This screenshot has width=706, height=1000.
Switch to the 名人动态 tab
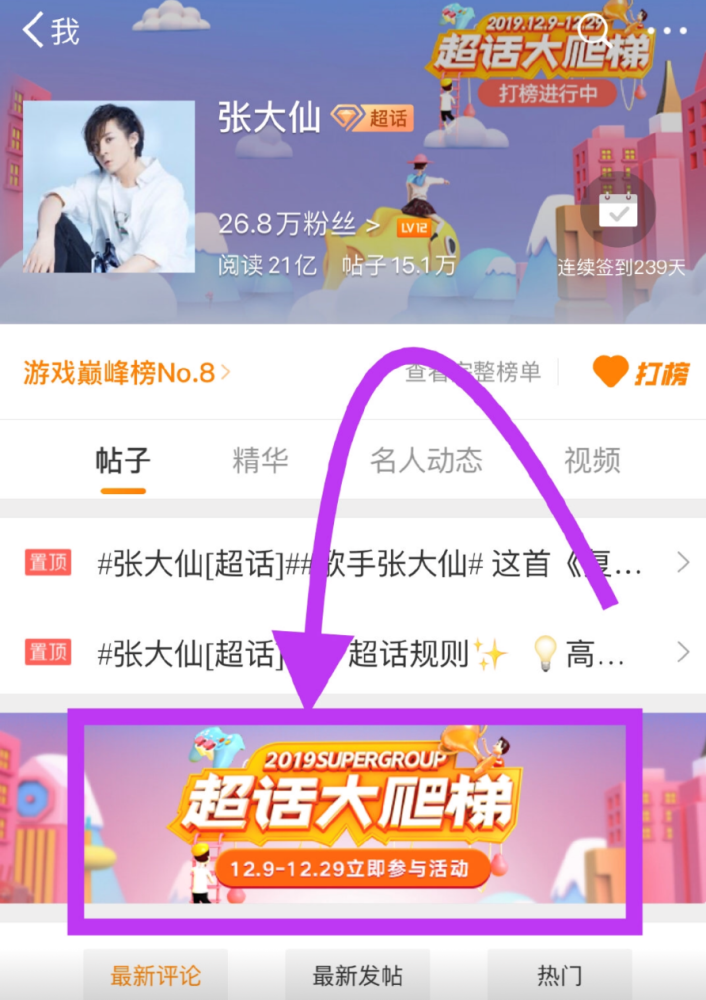pos(426,460)
